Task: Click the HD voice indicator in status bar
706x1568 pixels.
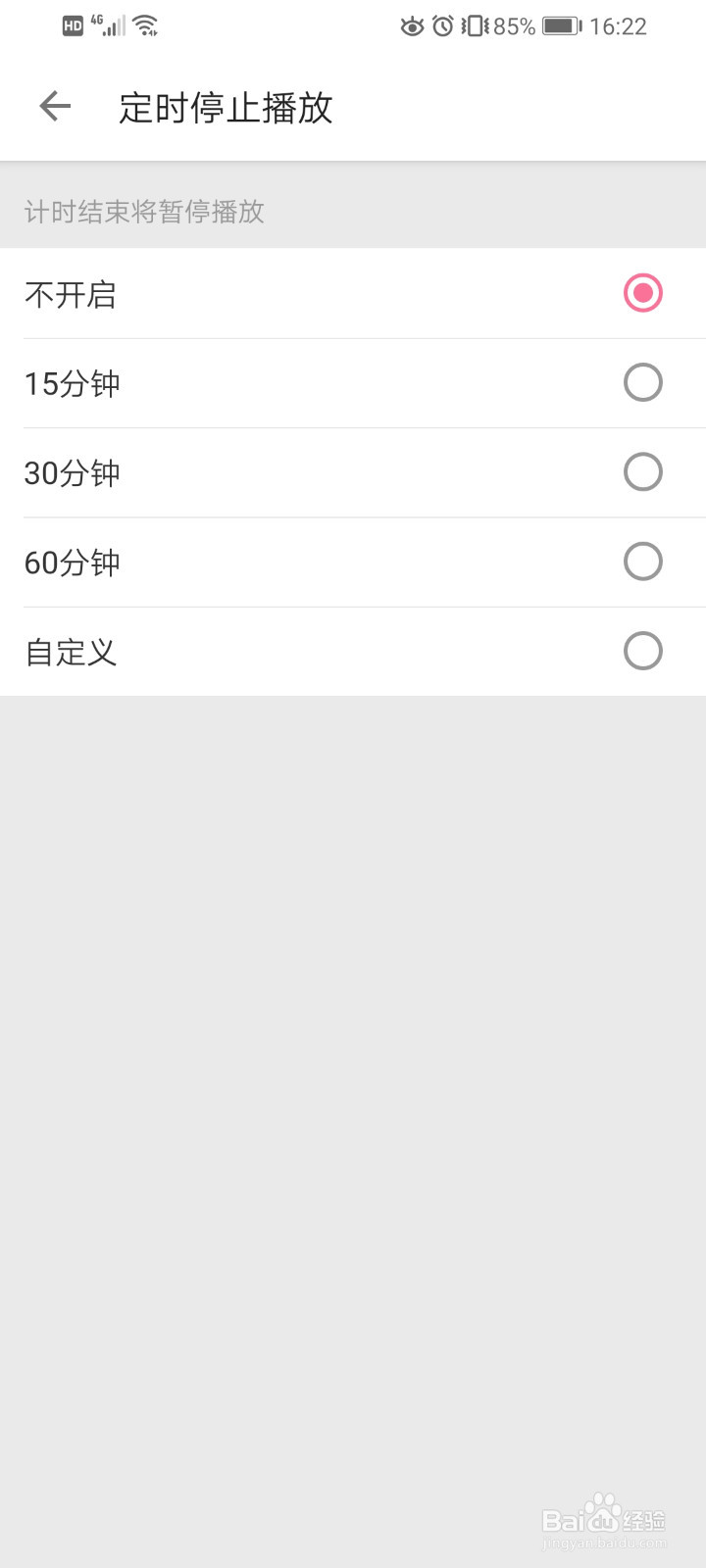Action: click(x=71, y=25)
